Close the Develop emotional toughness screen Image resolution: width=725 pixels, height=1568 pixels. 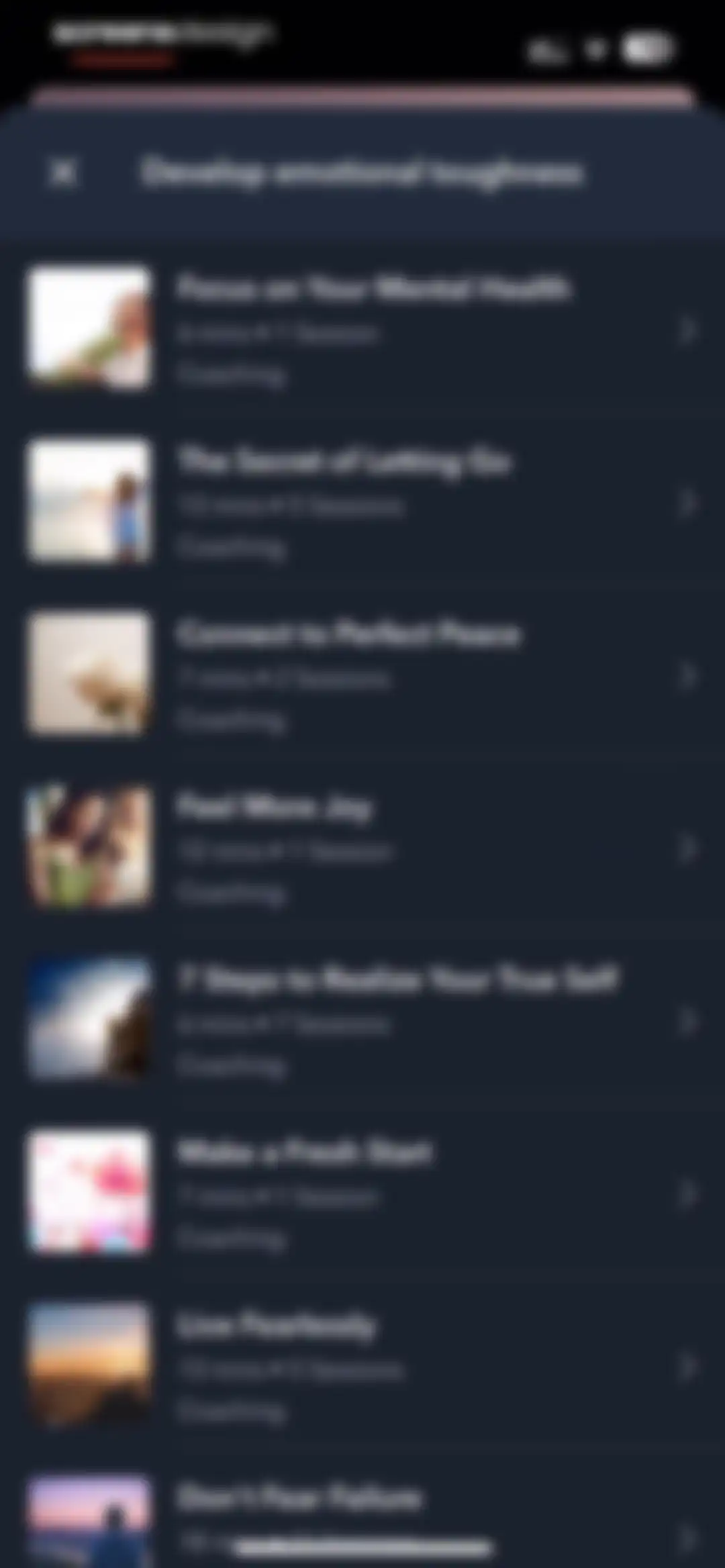[x=64, y=173]
